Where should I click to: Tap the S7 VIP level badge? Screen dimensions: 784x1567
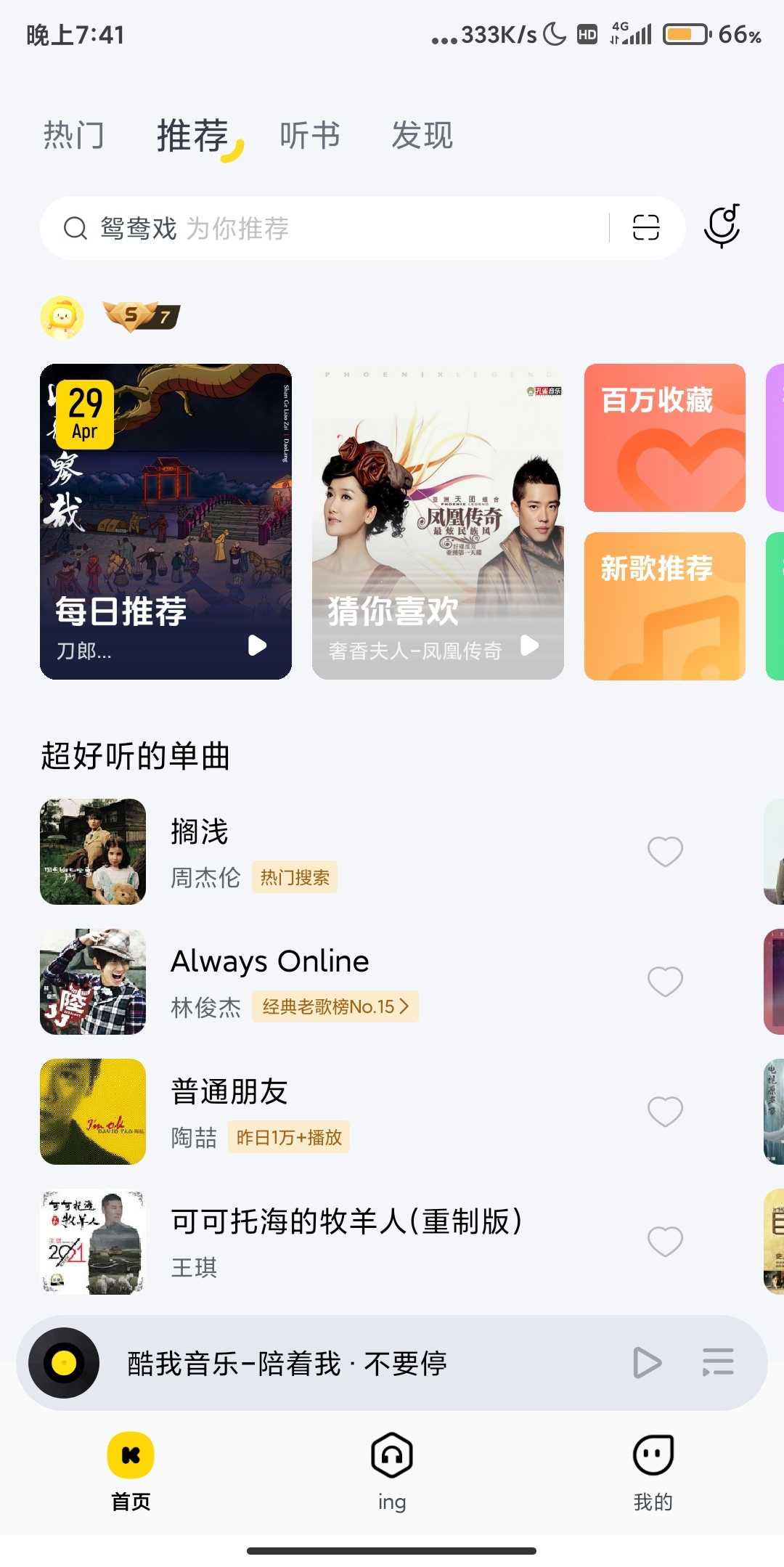coord(142,317)
